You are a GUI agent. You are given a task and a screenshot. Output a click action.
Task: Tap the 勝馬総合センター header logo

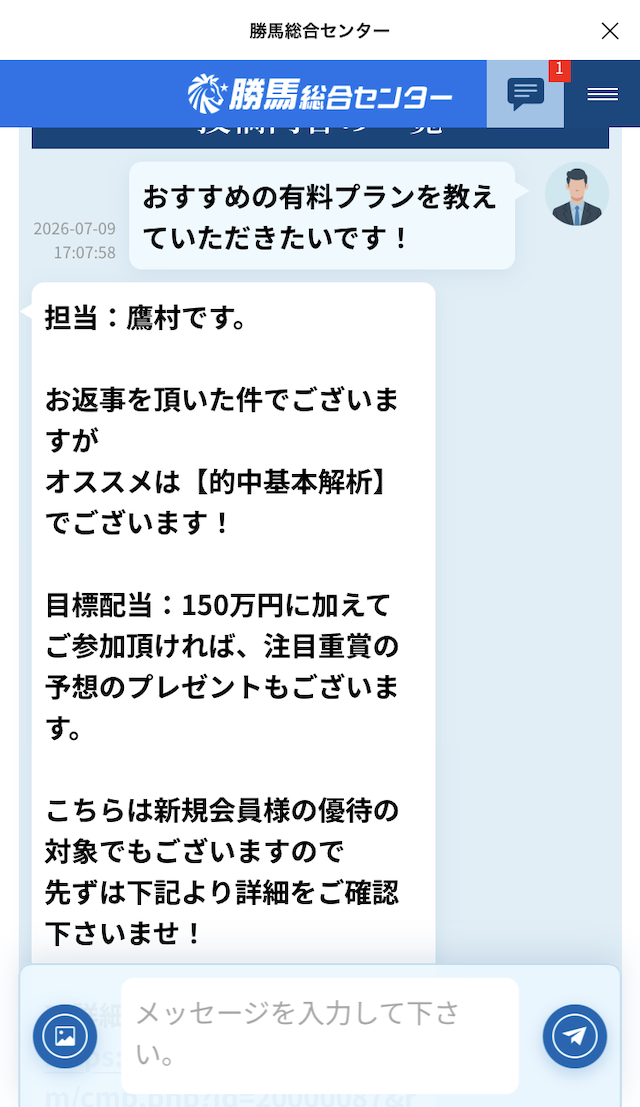(320, 94)
